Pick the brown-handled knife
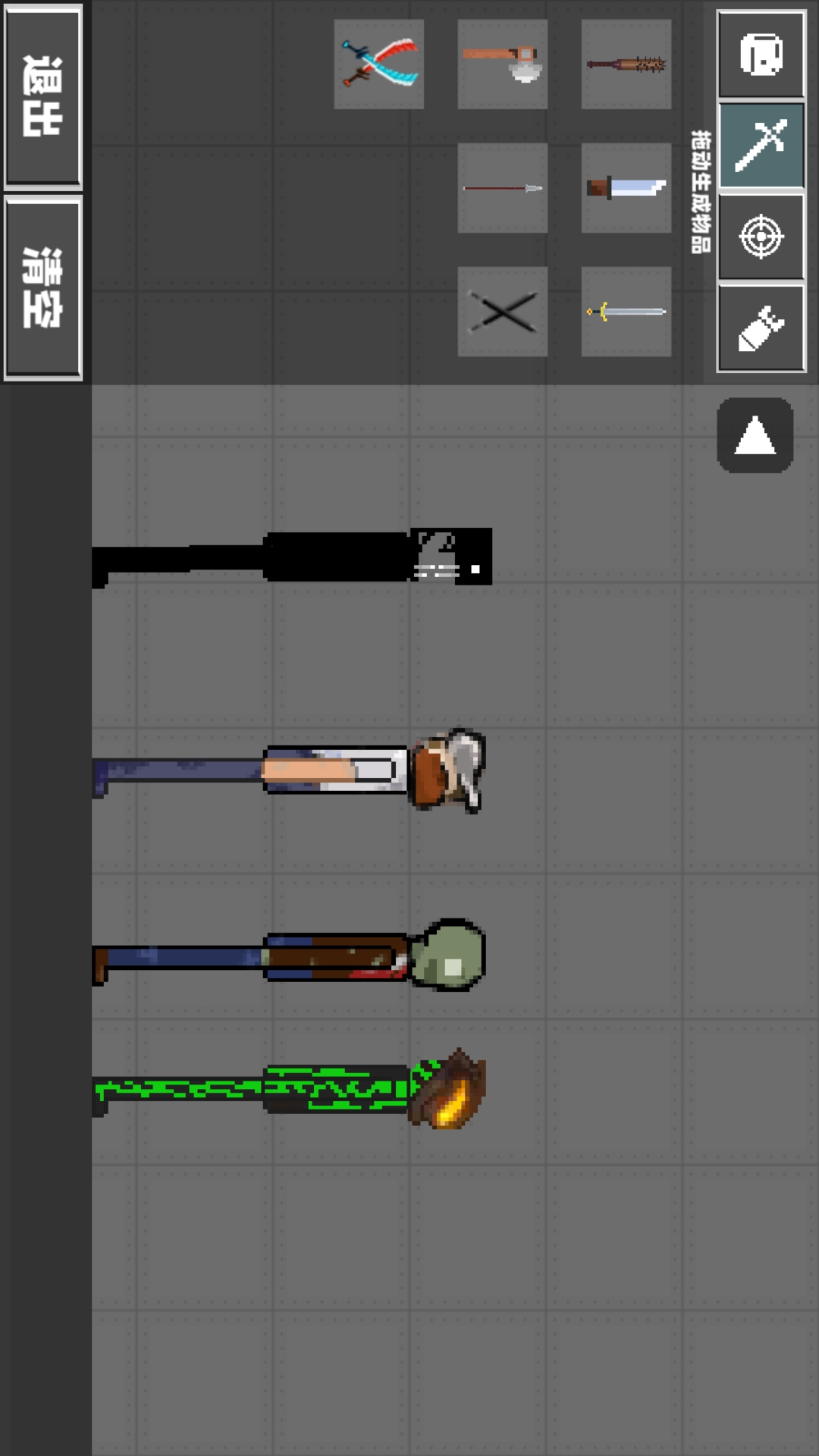 (626, 188)
